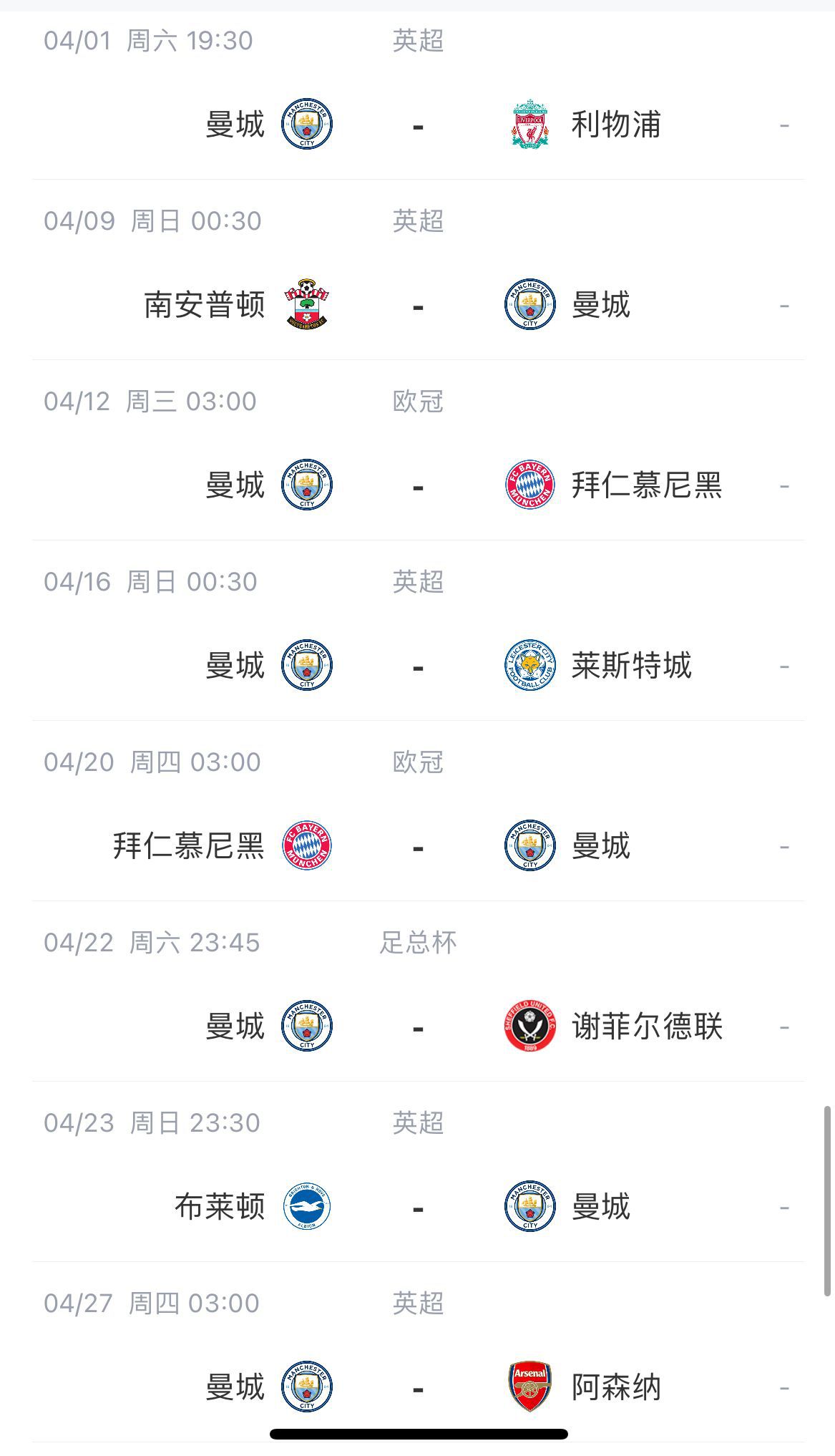Viewport: 835px width, 1456px height.
Task: Open 曼城 vs 拜仁慕尼黑 on 04/12
Action: click(418, 486)
